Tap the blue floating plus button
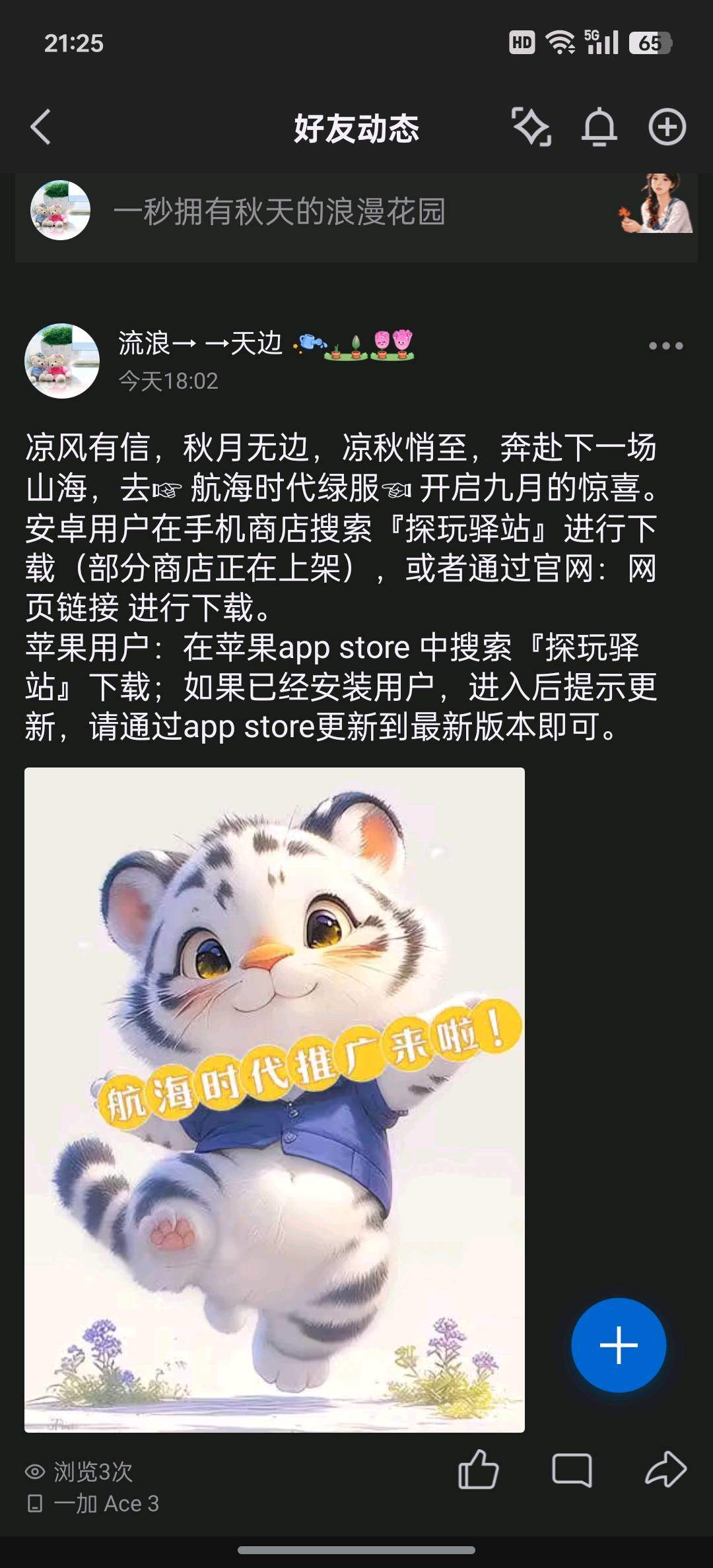This screenshot has height=1568, width=713. (619, 1346)
